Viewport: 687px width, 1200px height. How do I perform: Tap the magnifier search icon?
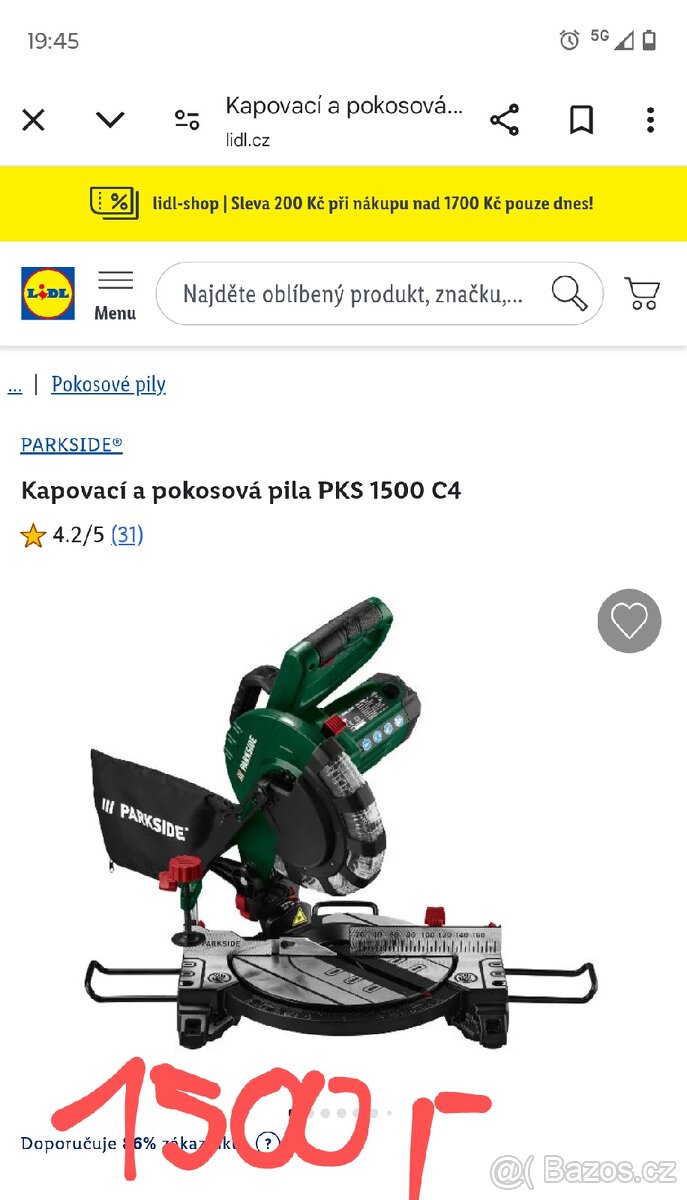coord(569,294)
